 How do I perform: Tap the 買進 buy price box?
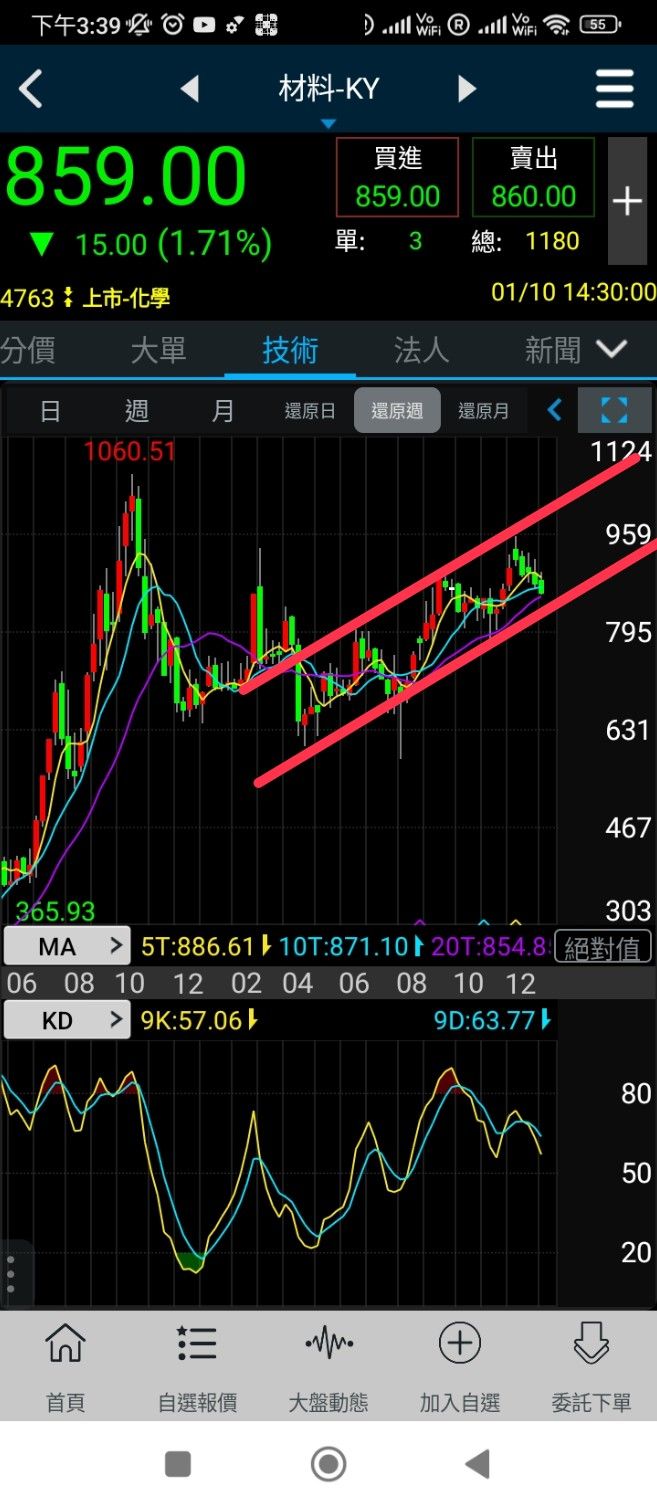tap(397, 178)
